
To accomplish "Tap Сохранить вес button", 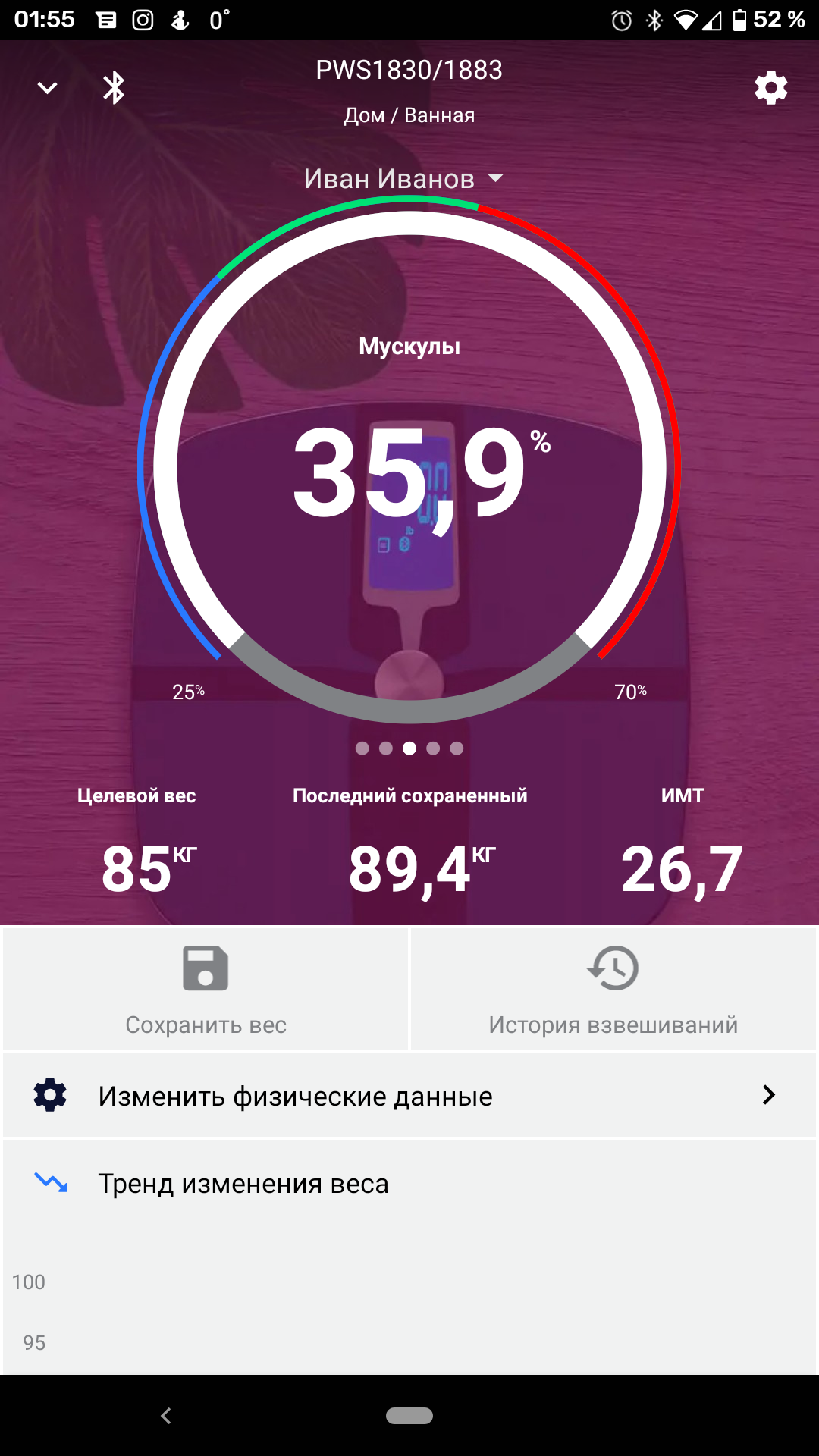I will (206, 989).
